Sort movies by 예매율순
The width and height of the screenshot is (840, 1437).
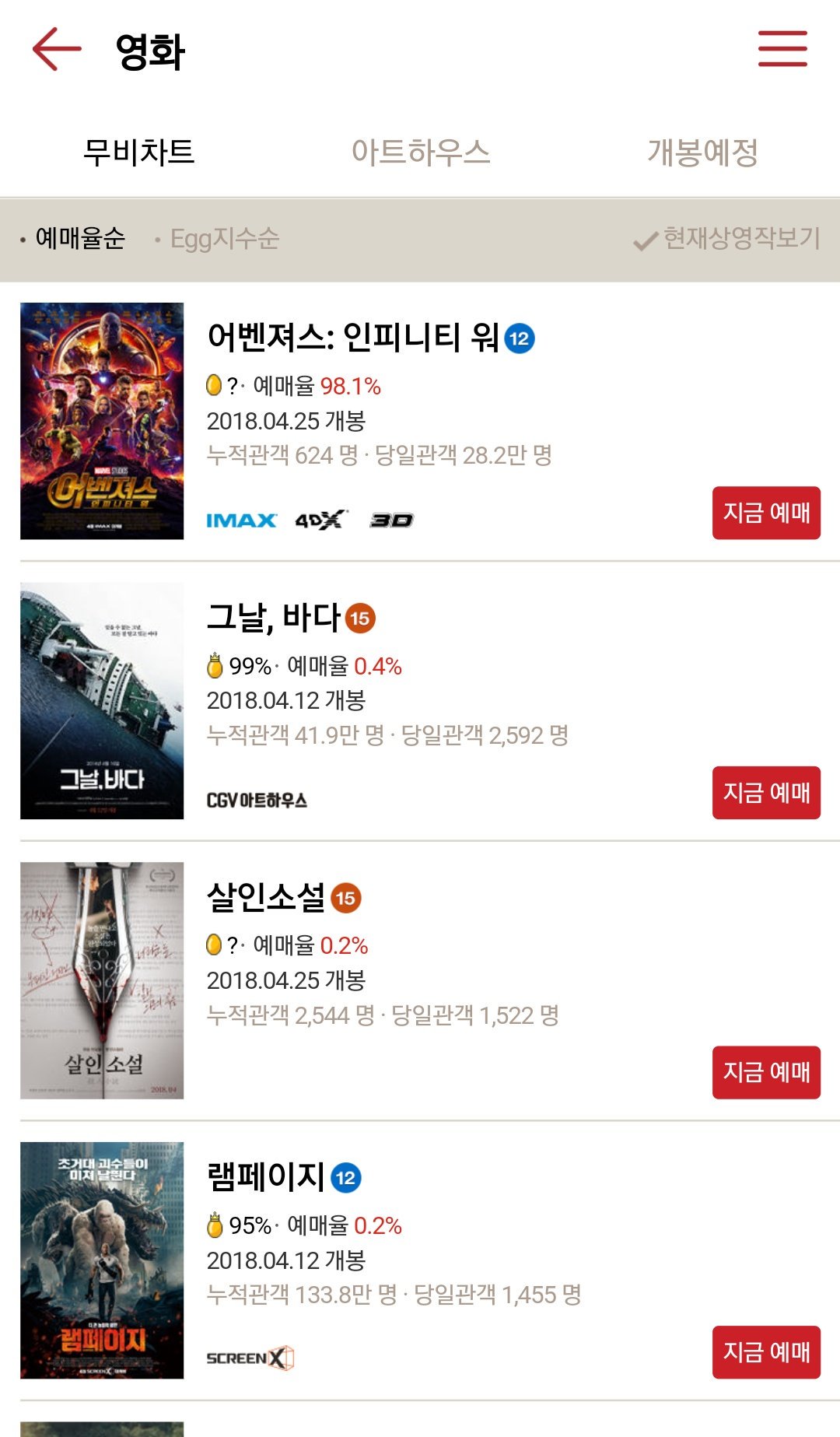click(x=73, y=238)
